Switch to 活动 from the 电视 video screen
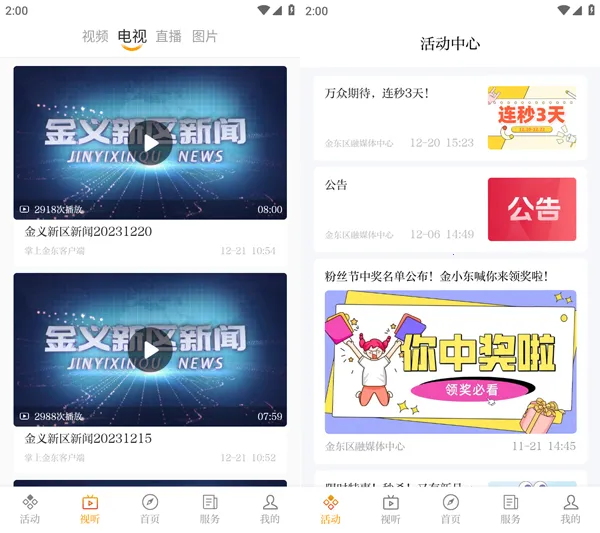The height and width of the screenshot is (533, 600). [30, 509]
